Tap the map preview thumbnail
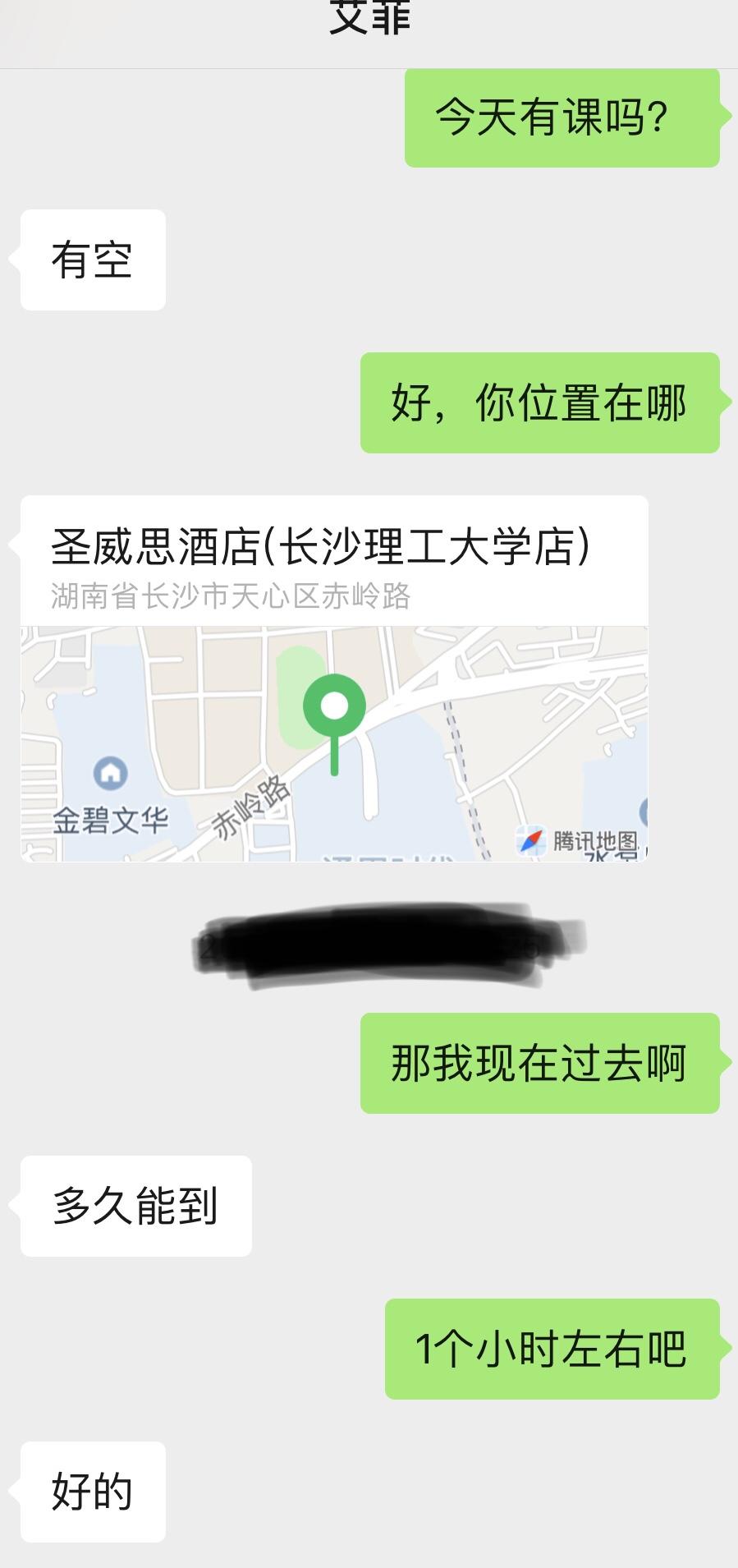Screen dimensions: 738x1568 (332, 743)
